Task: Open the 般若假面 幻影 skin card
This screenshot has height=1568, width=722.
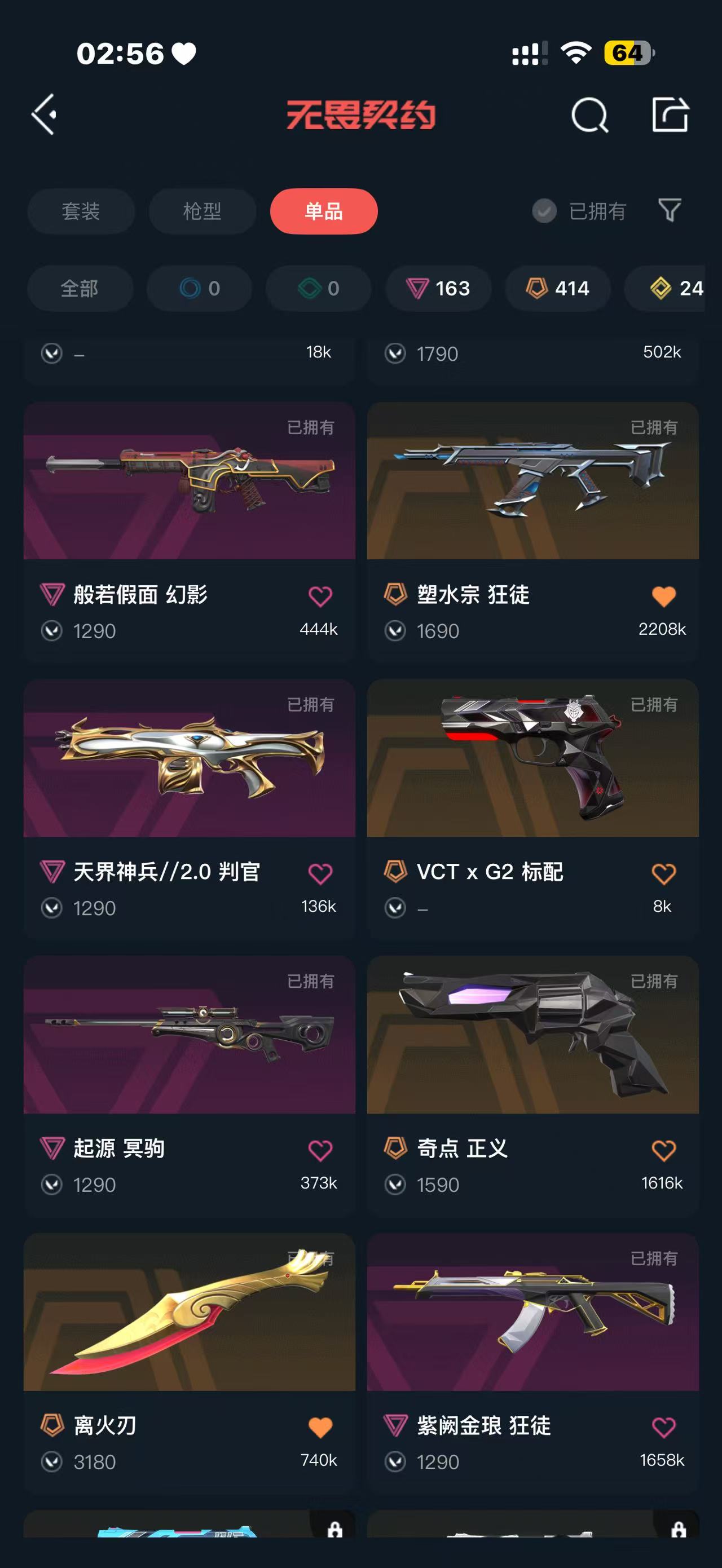Action: pos(190,481)
